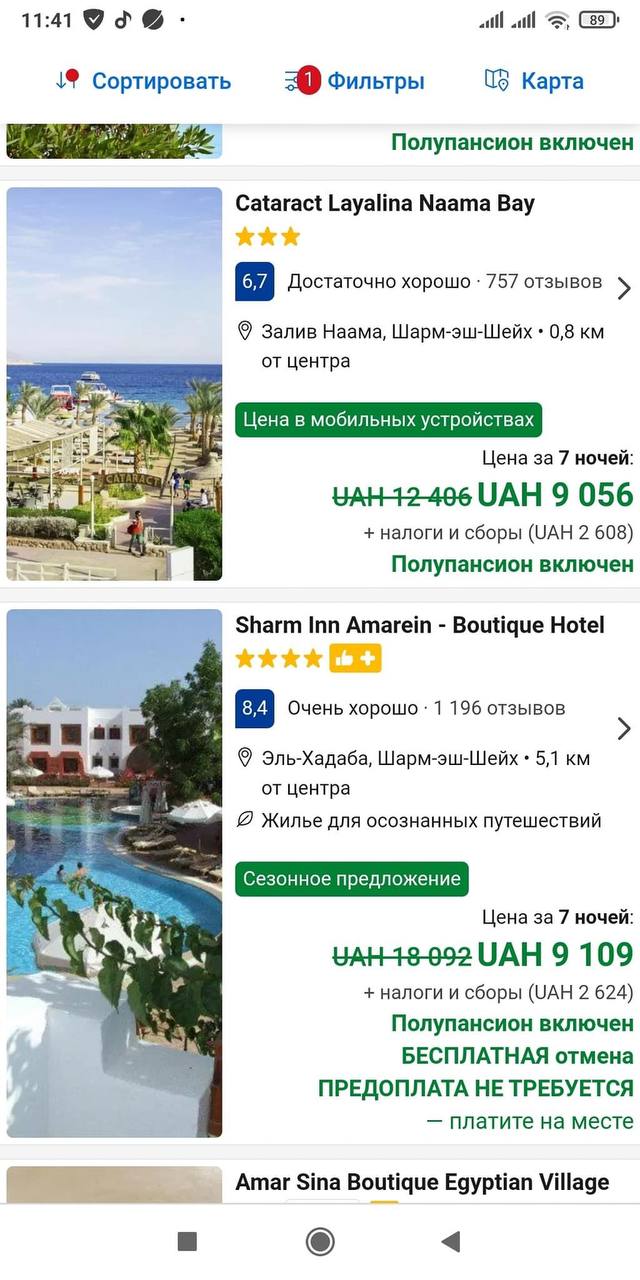Go back with system back button
This screenshot has width=640, height=1280.
(x=451, y=1241)
